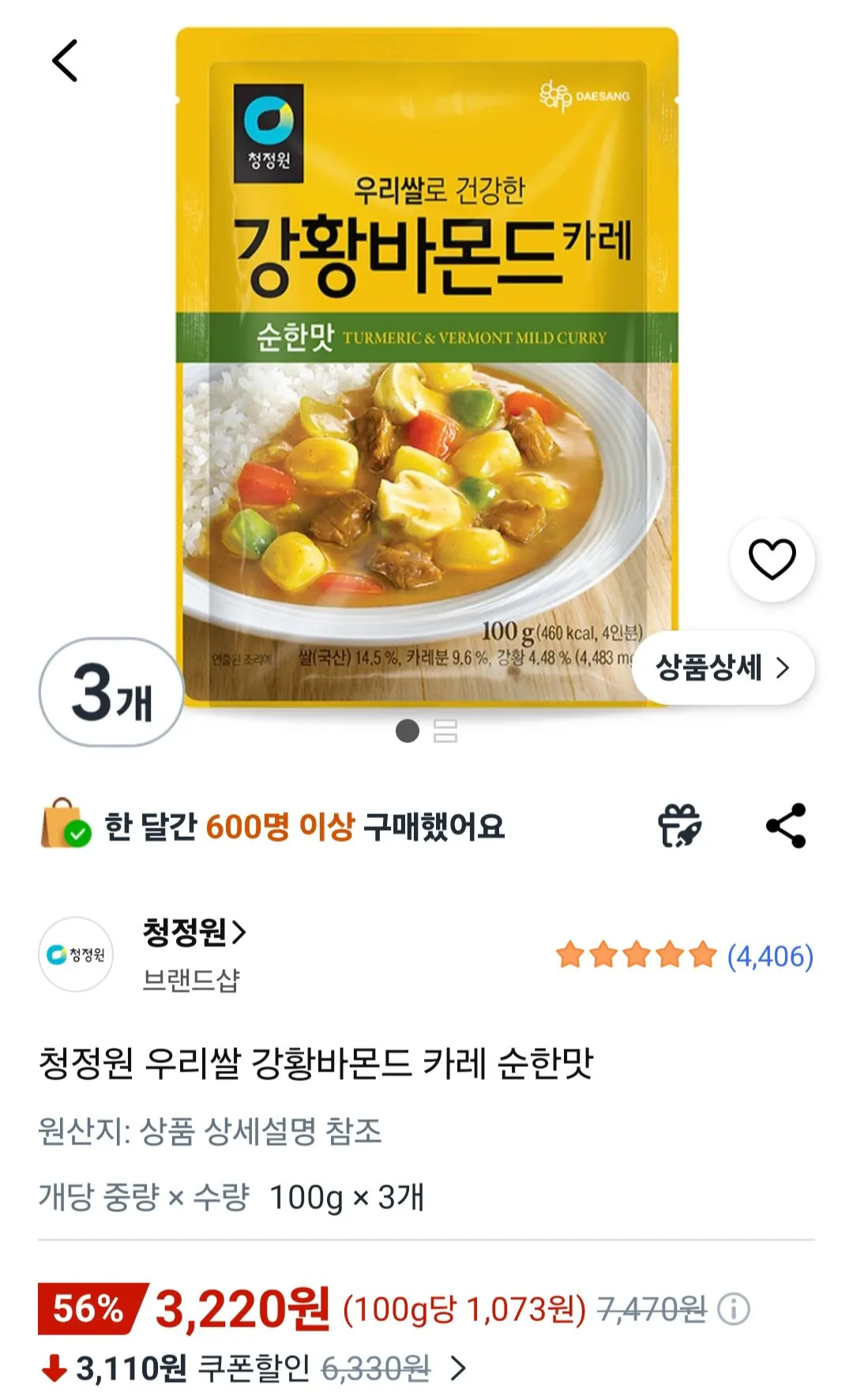Select the carousel indicator dot
The image size is (853, 1400).
pyautogui.click(x=408, y=731)
